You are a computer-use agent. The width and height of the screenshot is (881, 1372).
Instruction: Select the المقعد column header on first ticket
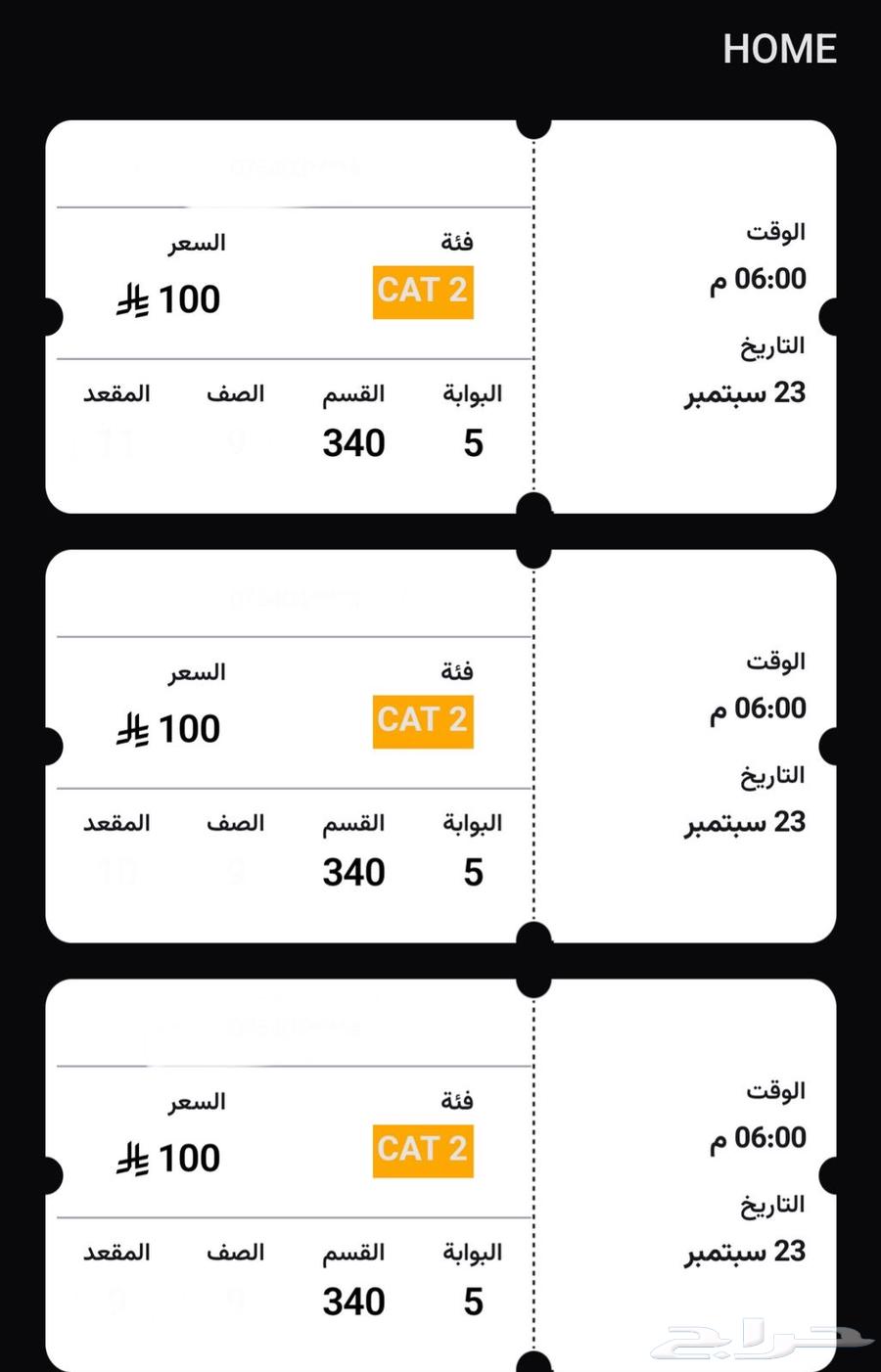(116, 393)
